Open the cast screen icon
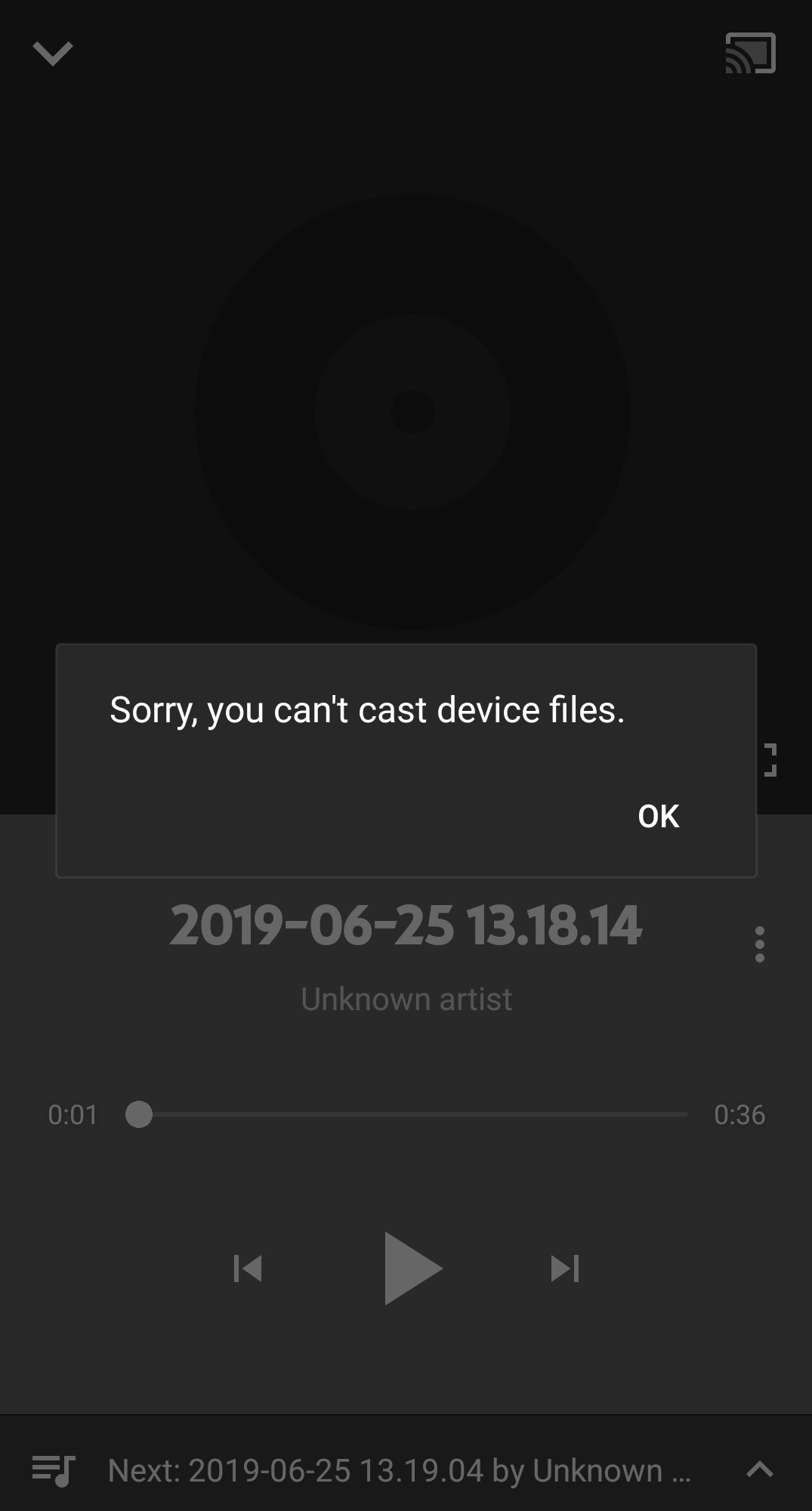The image size is (812, 1511). [x=750, y=53]
